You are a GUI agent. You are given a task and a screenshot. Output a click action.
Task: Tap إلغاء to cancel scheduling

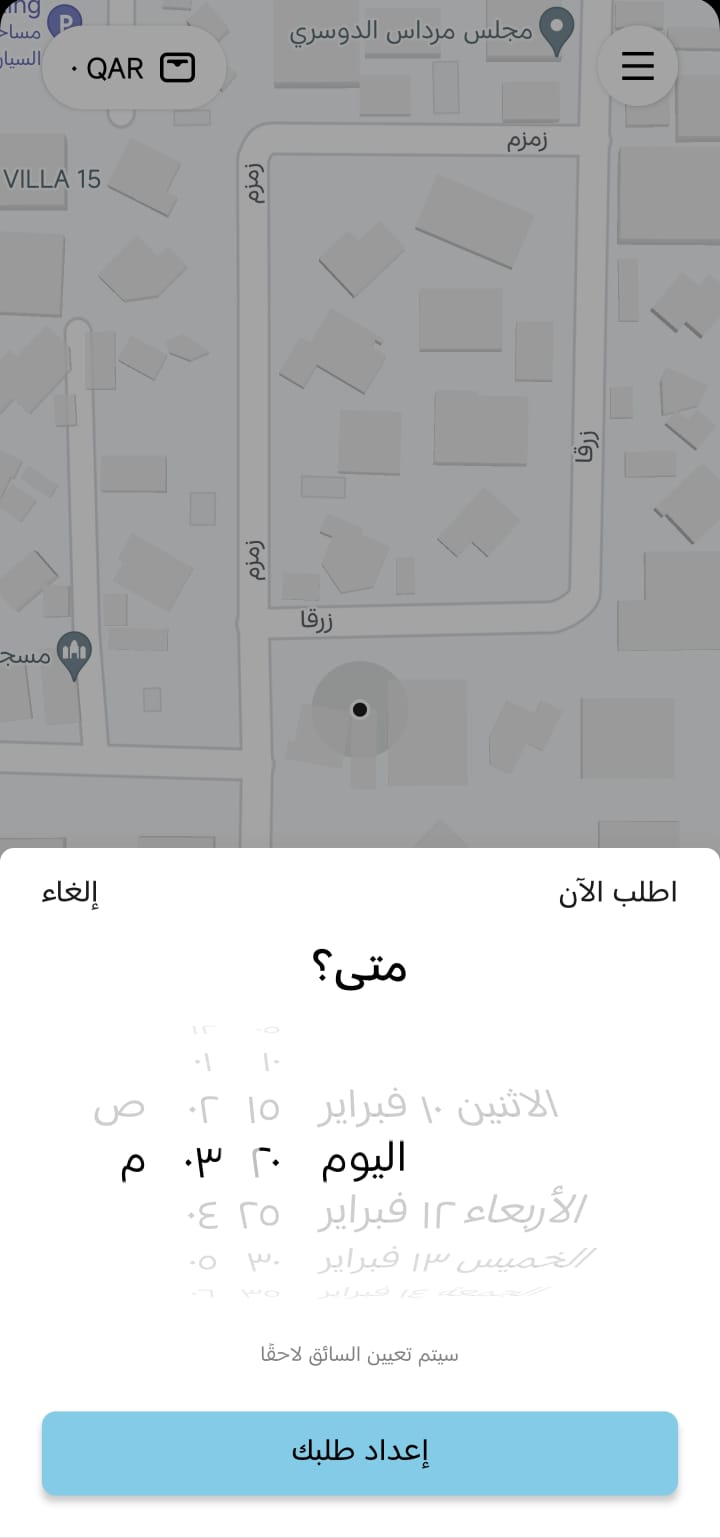pyautogui.click(x=70, y=892)
